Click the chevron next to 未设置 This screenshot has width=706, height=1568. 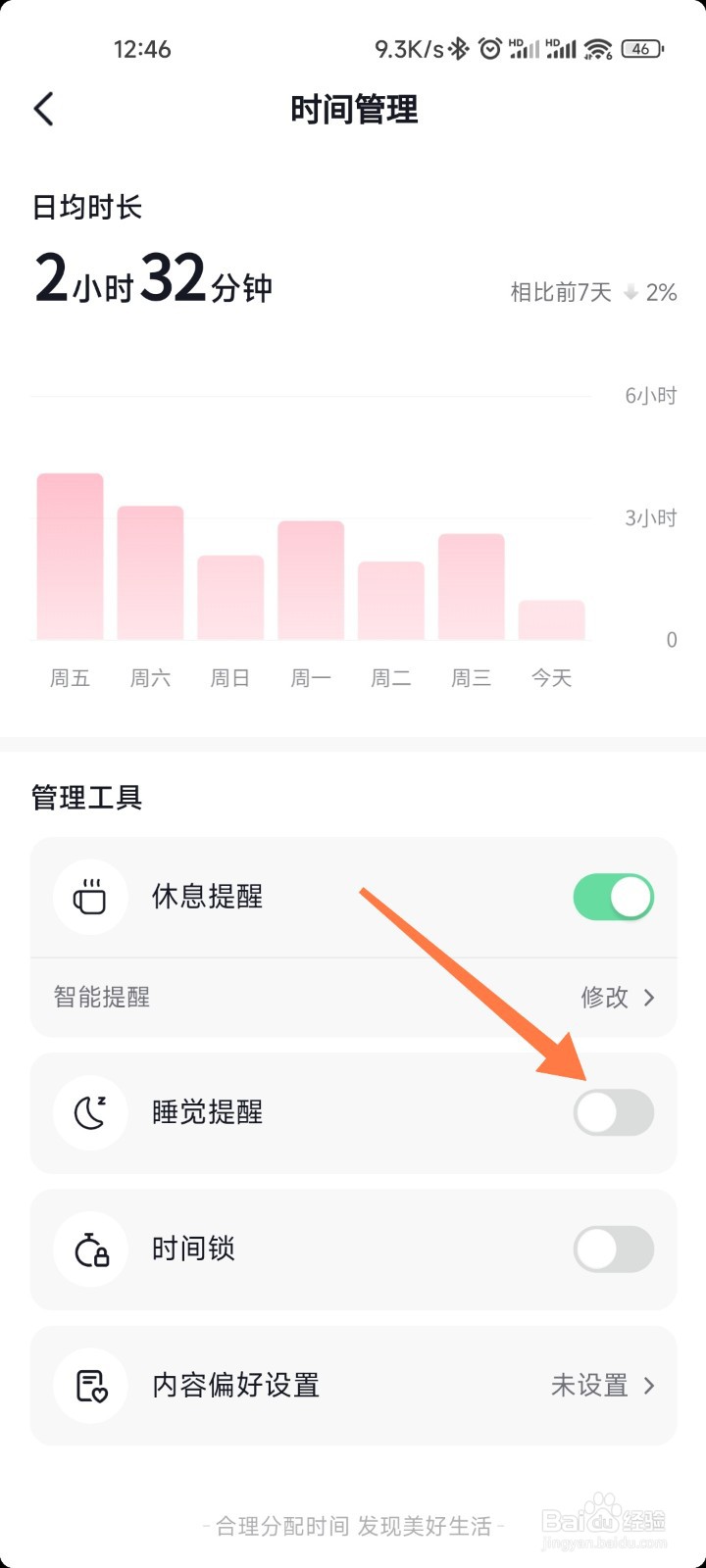tap(648, 1385)
